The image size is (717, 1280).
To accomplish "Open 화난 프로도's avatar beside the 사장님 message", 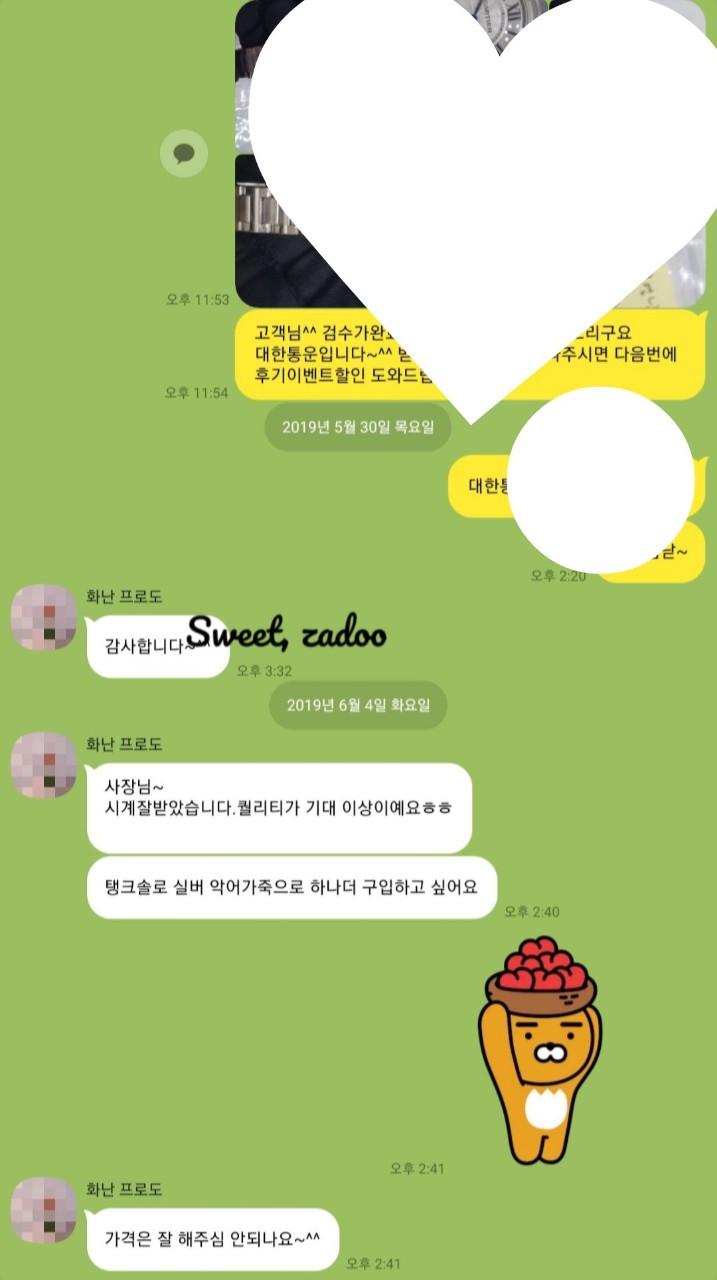I will pyautogui.click(x=43, y=765).
